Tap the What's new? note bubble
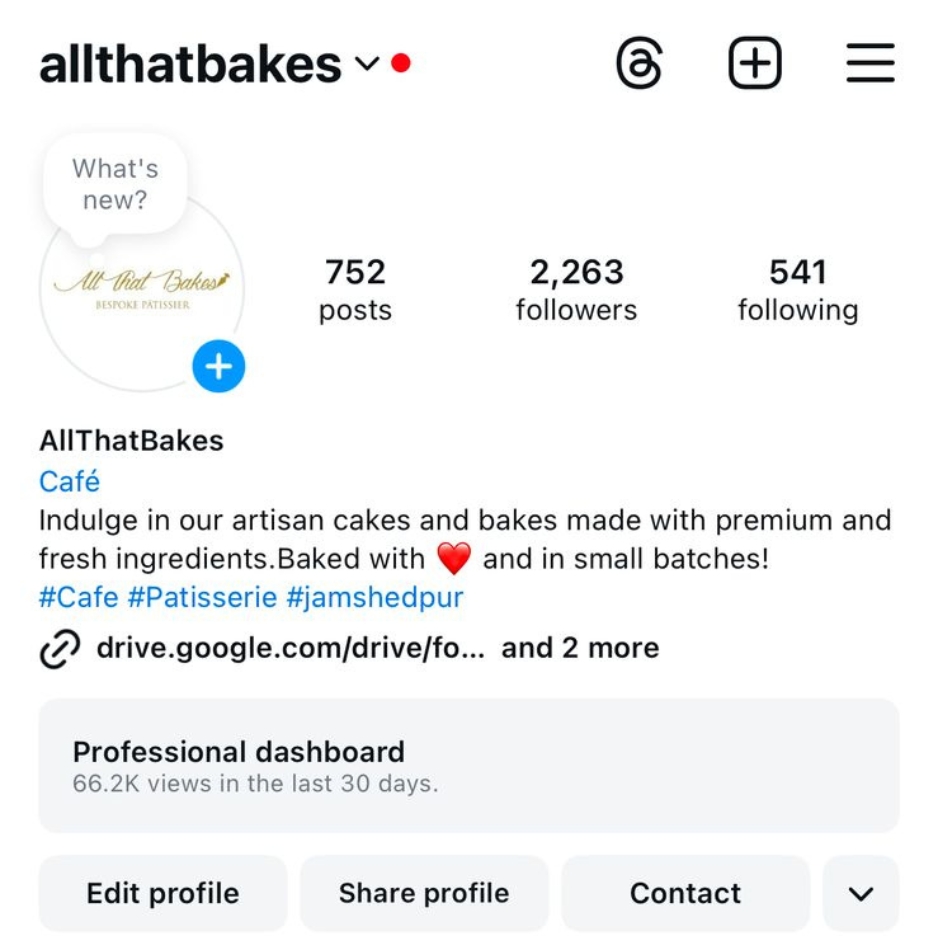 (115, 184)
